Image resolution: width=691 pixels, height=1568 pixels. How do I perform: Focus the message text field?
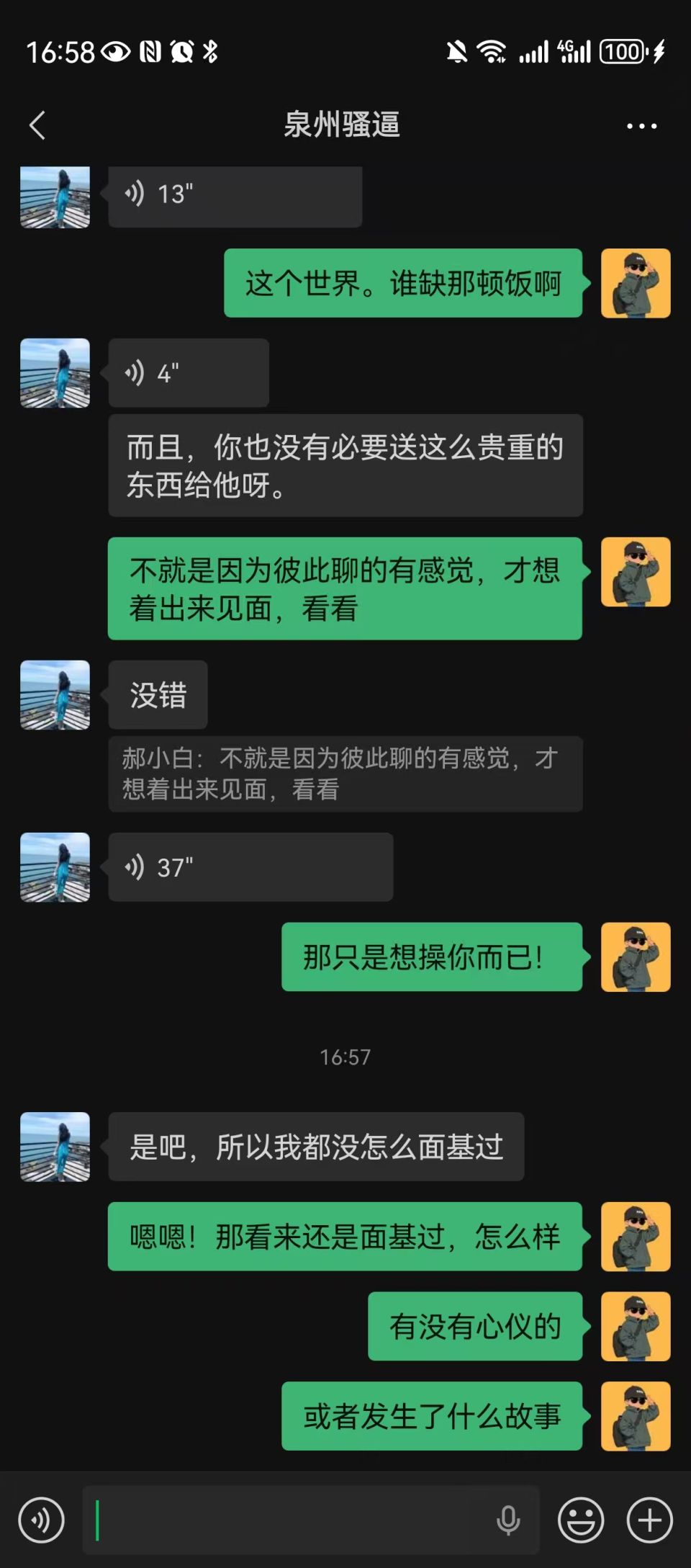pos(288,1520)
